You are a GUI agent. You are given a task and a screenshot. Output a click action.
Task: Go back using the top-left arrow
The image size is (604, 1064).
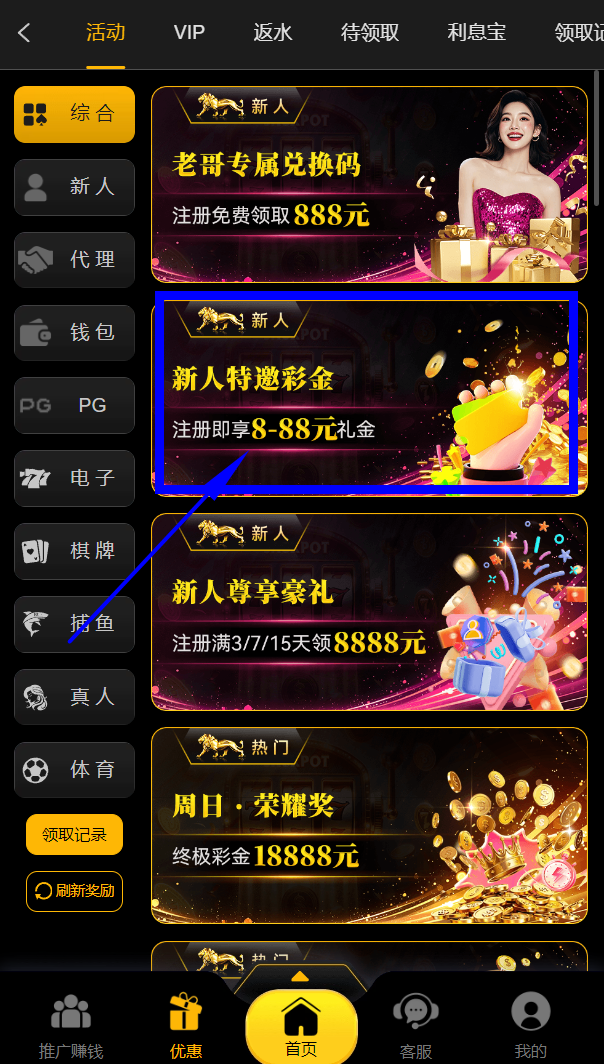pos(25,33)
